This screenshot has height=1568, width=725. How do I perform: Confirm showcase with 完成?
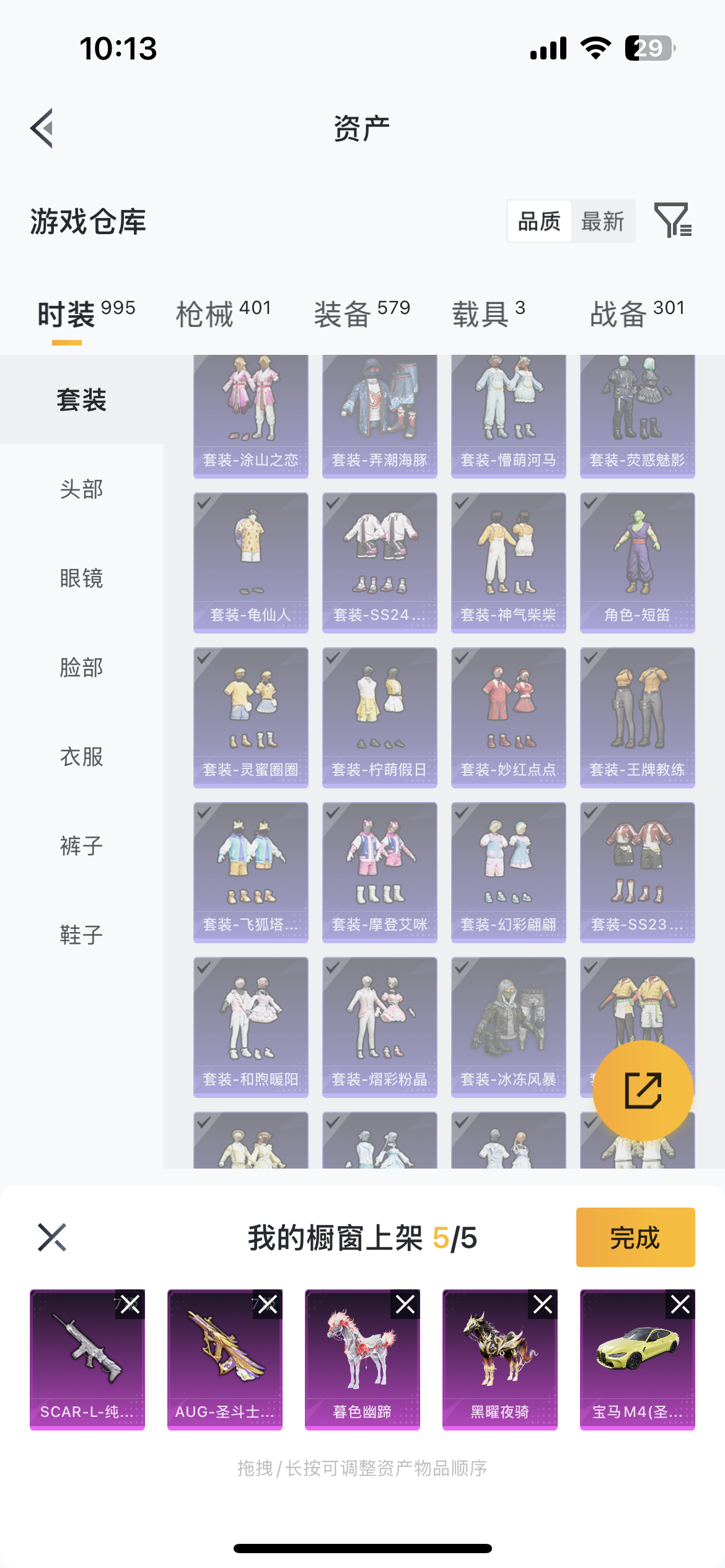click(635, 1237)
